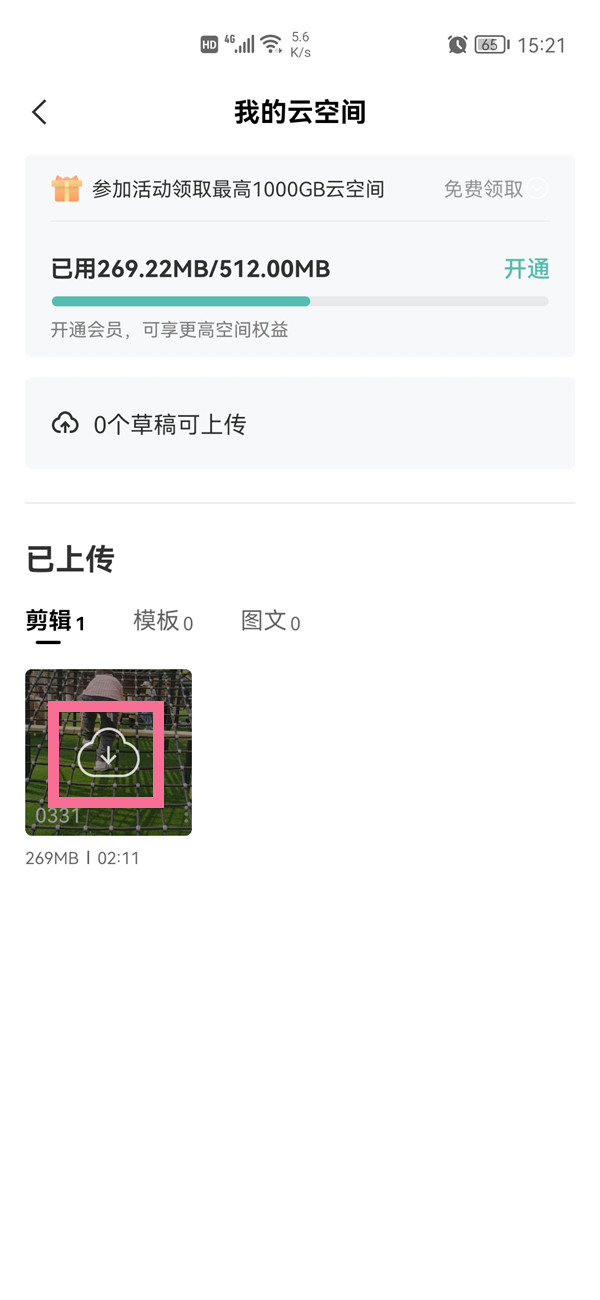
Task: Open the 0个草稿可上传 upload row
Action: [300, 424]
